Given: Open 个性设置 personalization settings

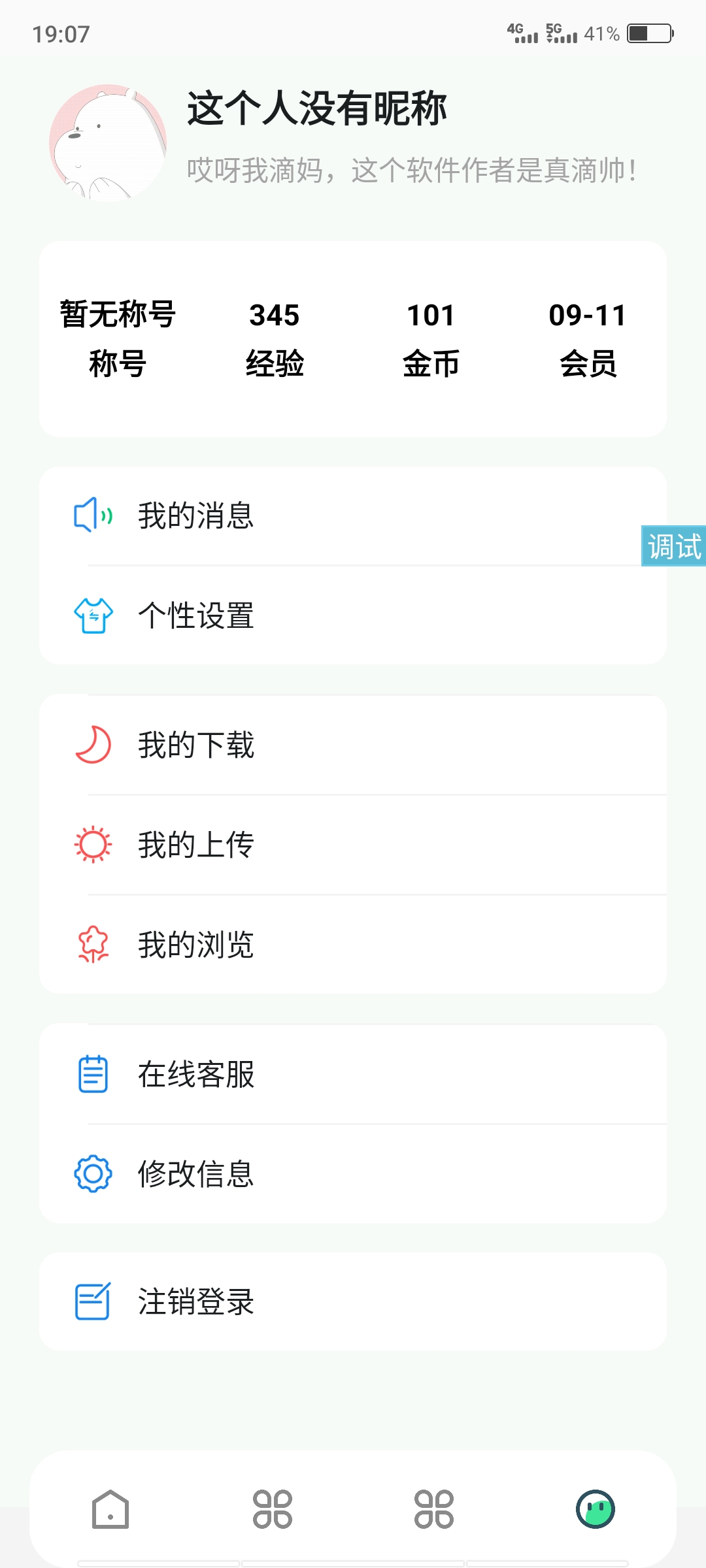Looking at the screenshot, I should pyautogui.click(x=353, y=615).
